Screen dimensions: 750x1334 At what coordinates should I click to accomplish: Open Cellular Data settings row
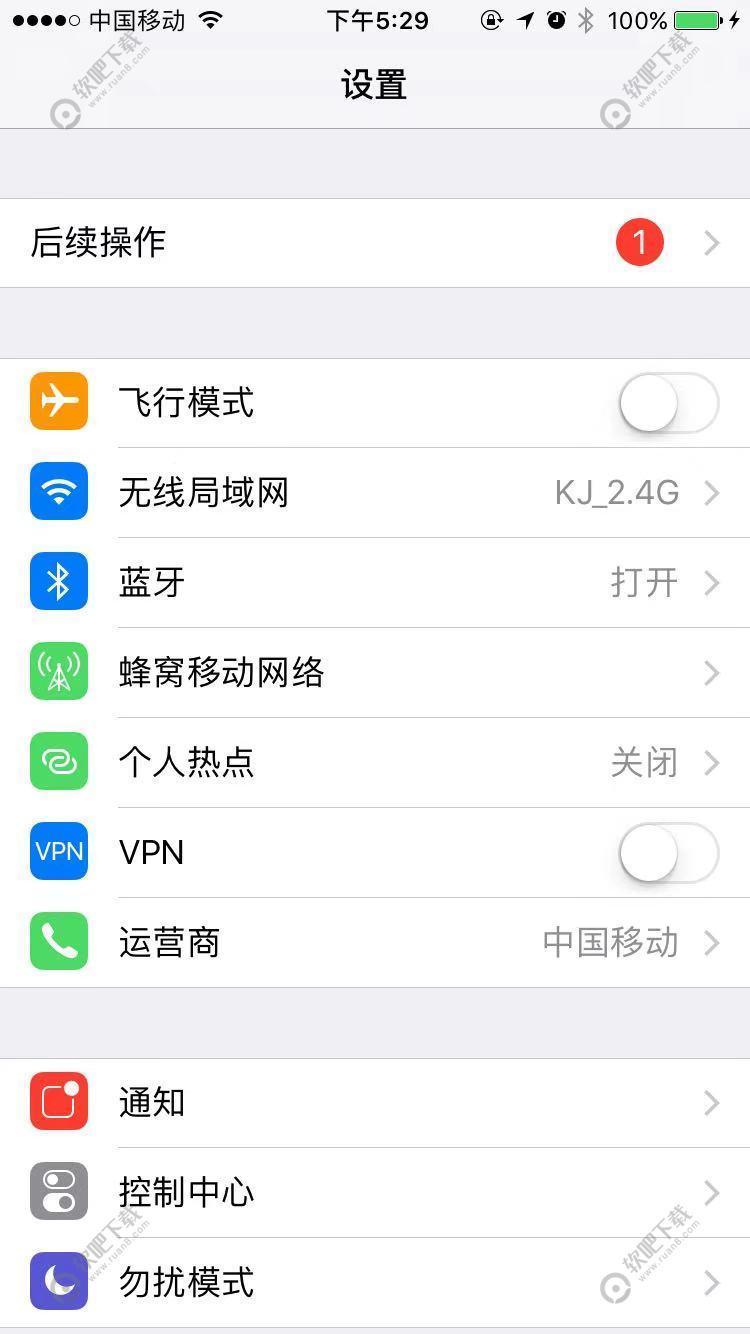(x=375, y=672)
